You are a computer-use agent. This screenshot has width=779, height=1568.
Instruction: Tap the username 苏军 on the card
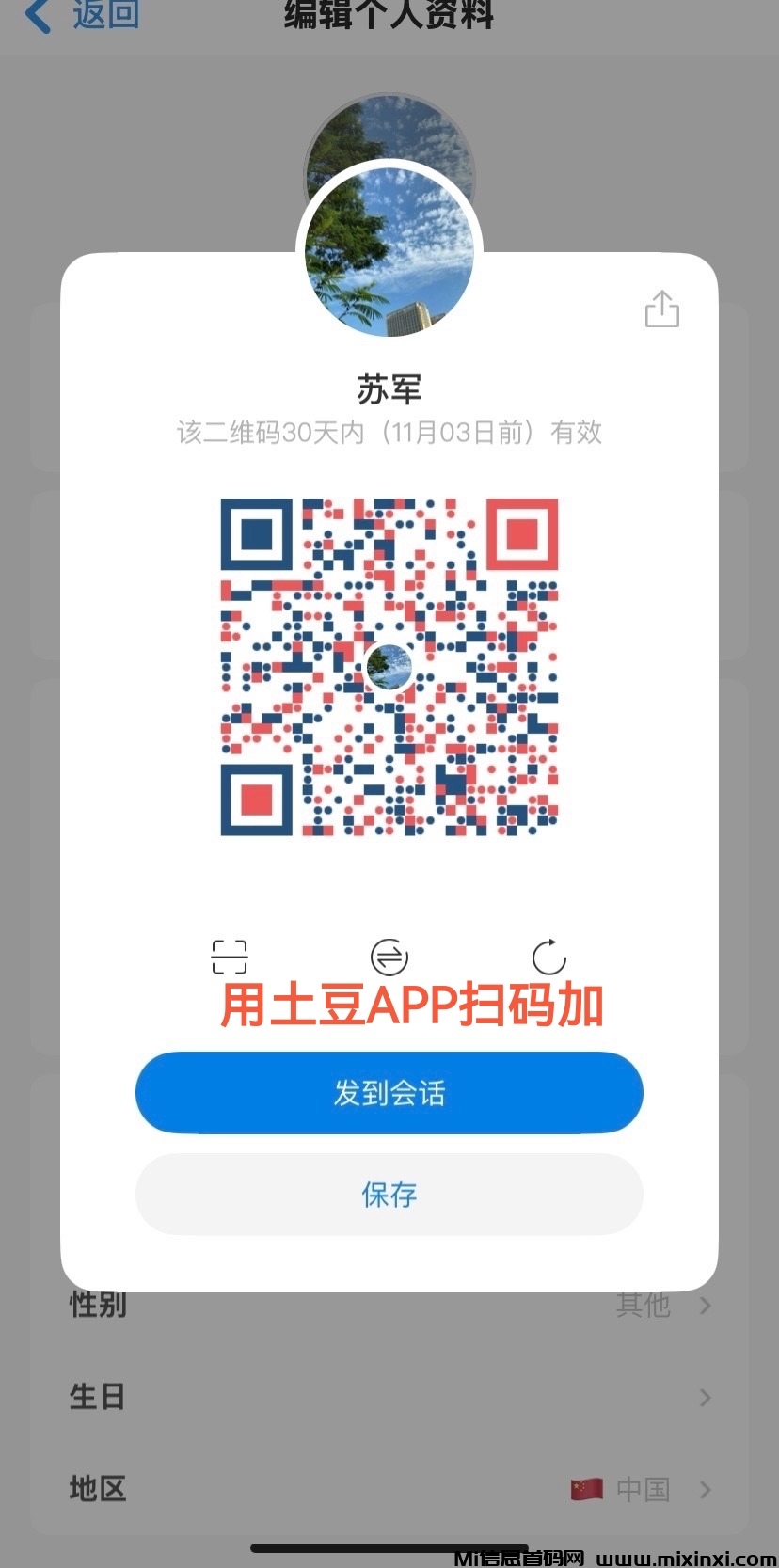tap(389, 387)
